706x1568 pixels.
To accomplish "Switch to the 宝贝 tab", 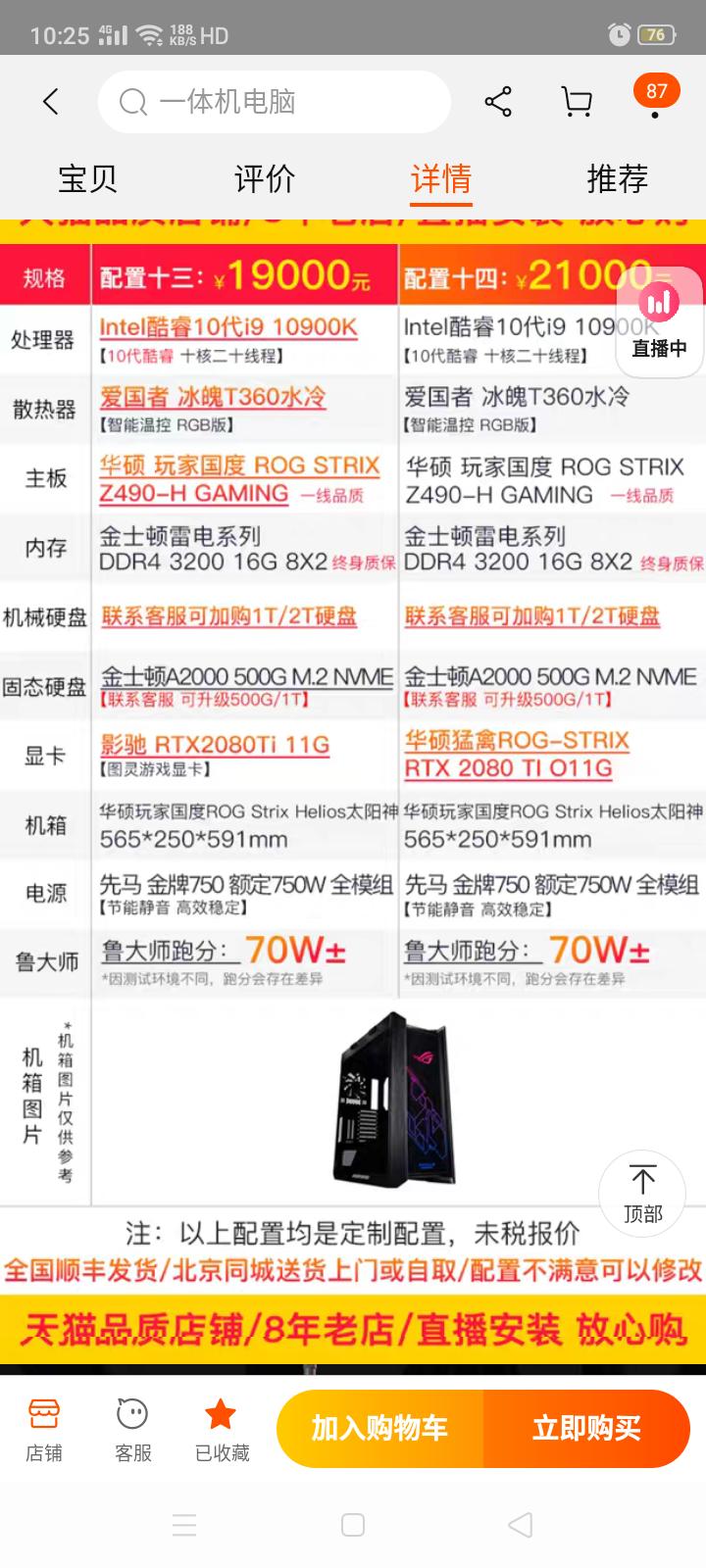I will tap(88, 179).
